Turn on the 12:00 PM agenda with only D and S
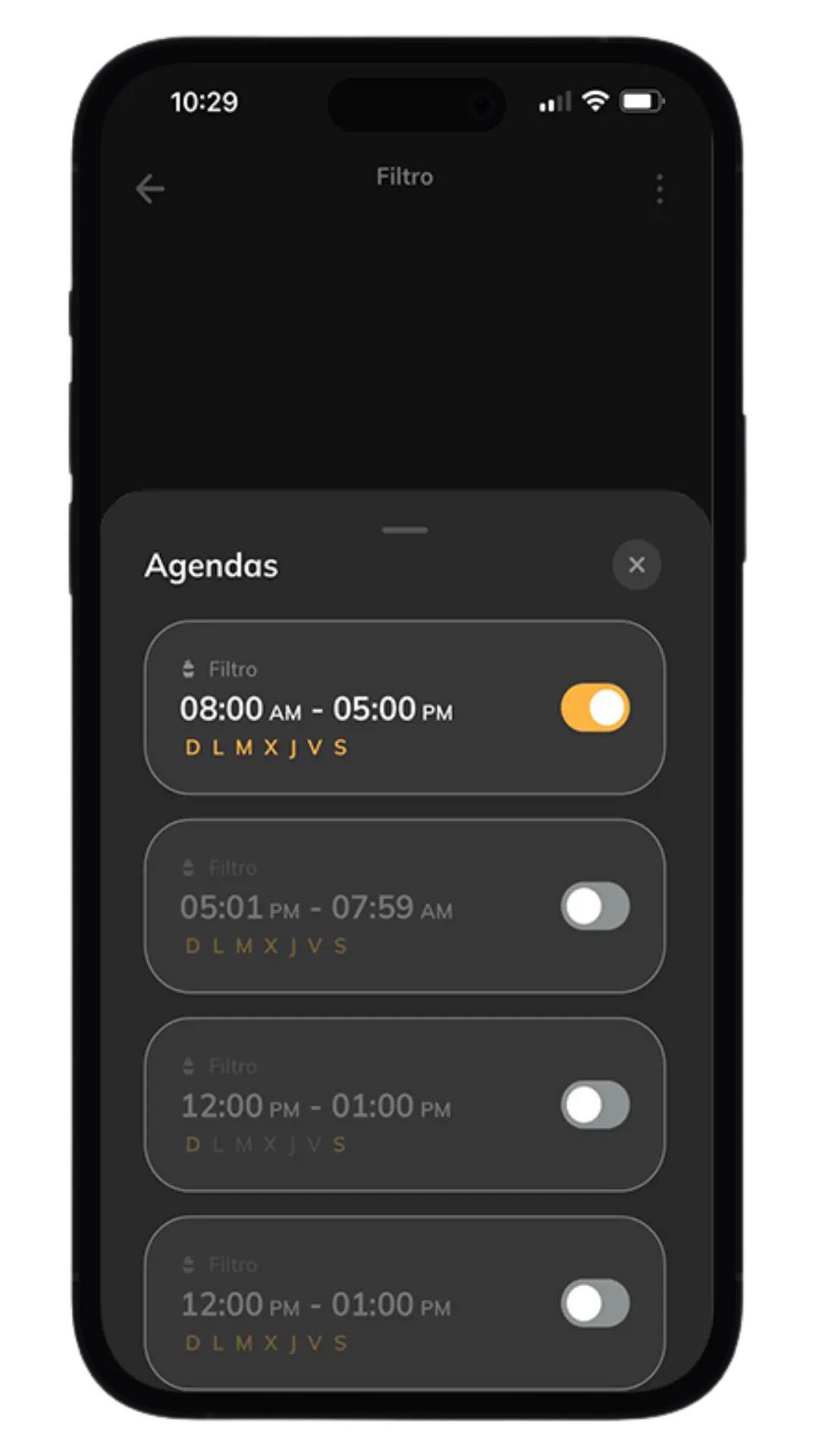This screenshot has width=819, height=1456. tap(595, 1105)
